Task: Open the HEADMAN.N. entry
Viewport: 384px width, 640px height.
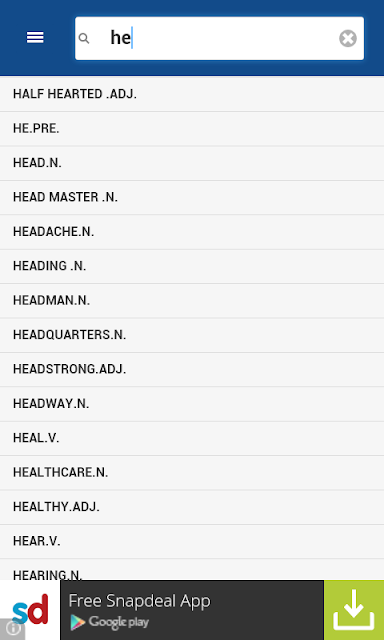Action: (x=192, y=300)
